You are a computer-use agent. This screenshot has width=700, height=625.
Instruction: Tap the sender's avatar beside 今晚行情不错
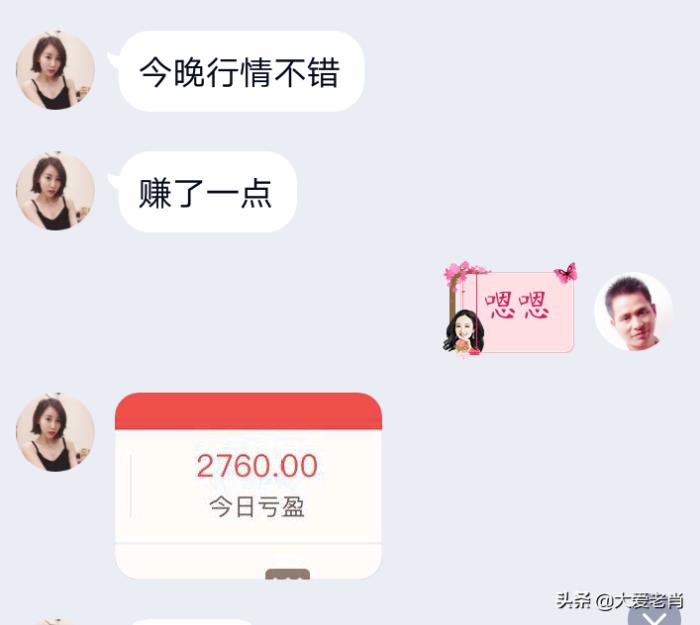coord(55,71)
